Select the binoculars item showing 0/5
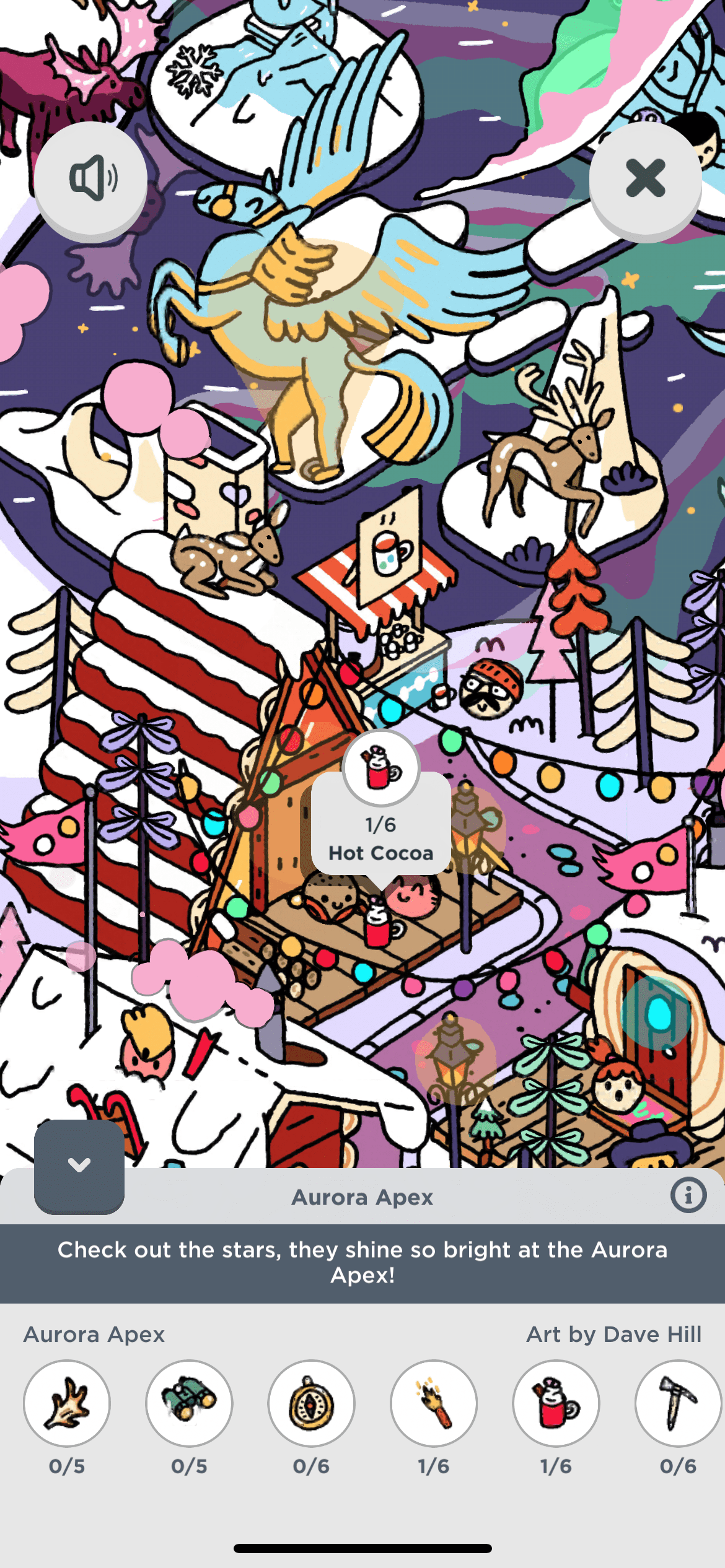 click(x=189, y=1403)
